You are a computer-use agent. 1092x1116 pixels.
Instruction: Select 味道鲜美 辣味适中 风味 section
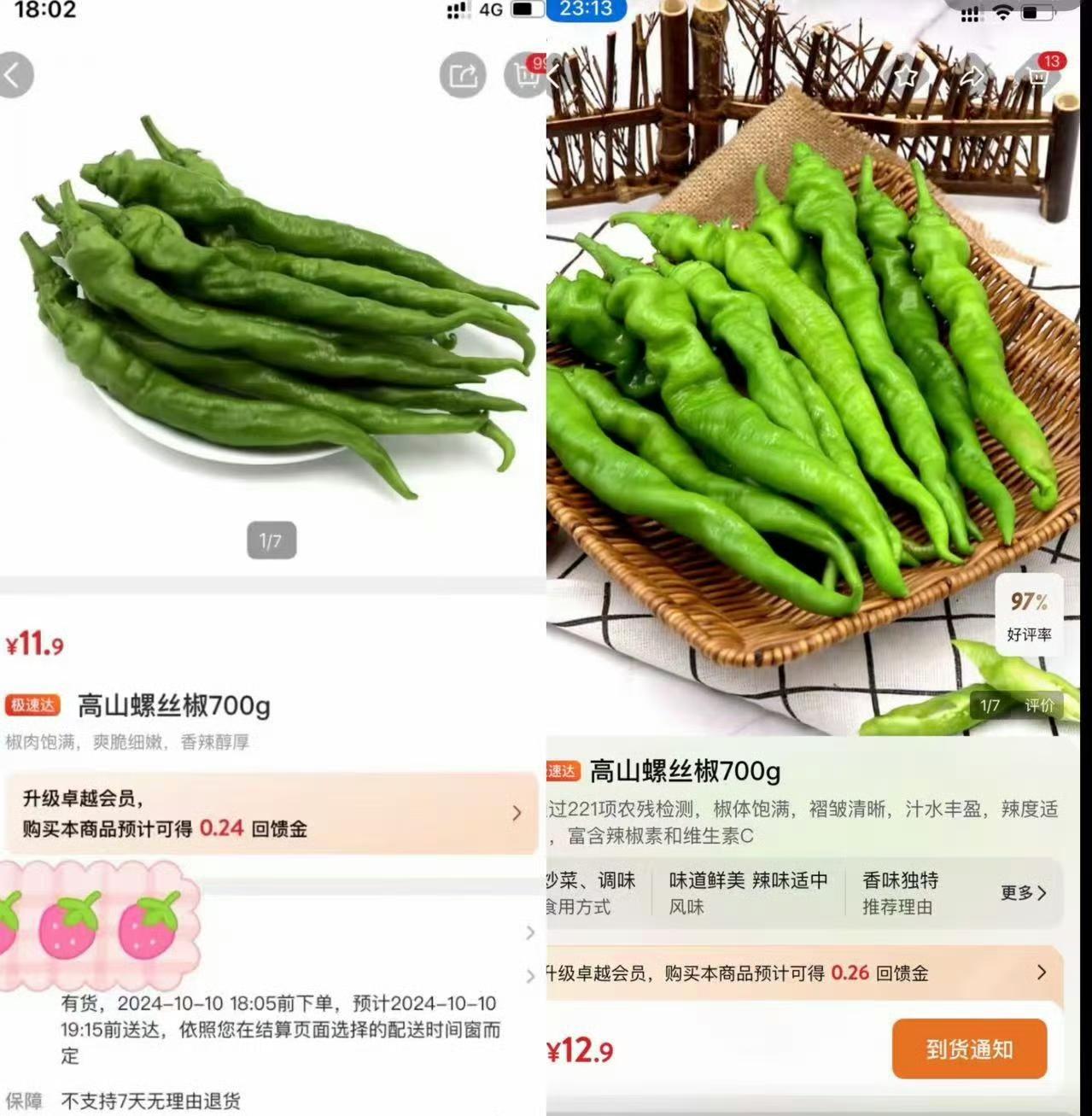tap(747, 893)
